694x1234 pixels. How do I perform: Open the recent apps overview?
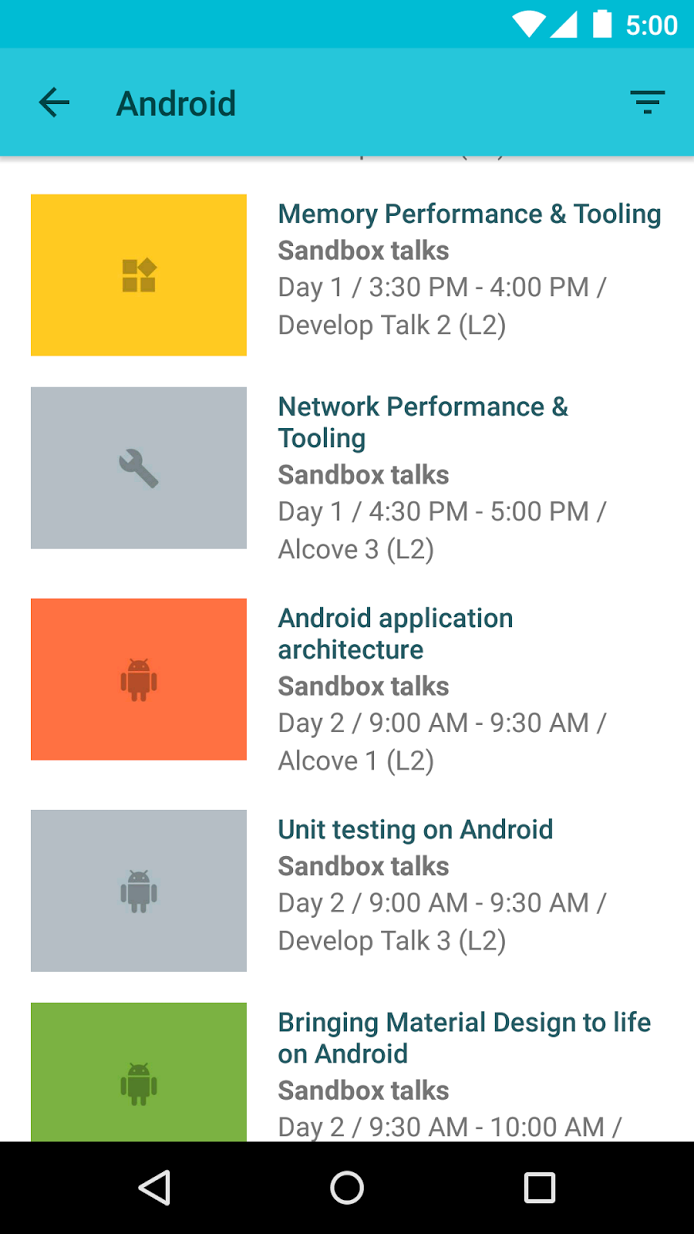click(x=539, y=1187)
